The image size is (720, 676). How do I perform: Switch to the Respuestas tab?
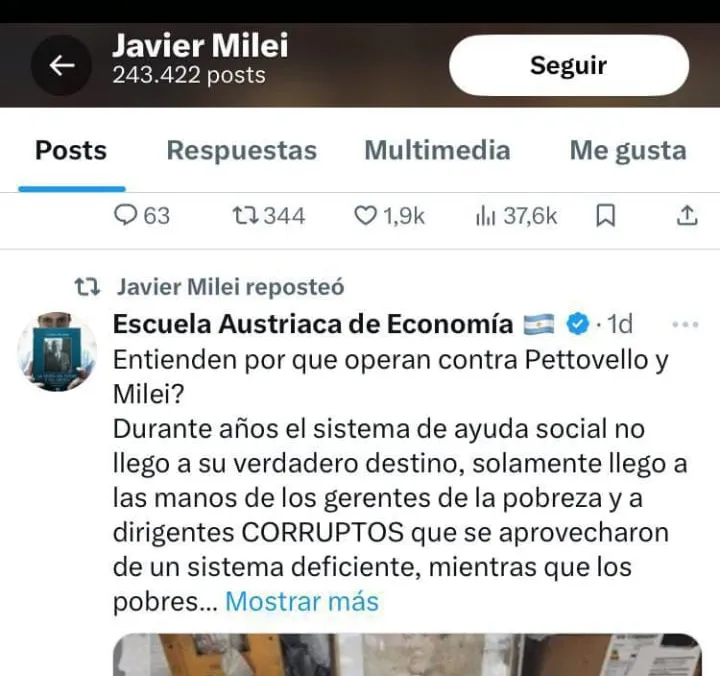[x=241, y=151]
